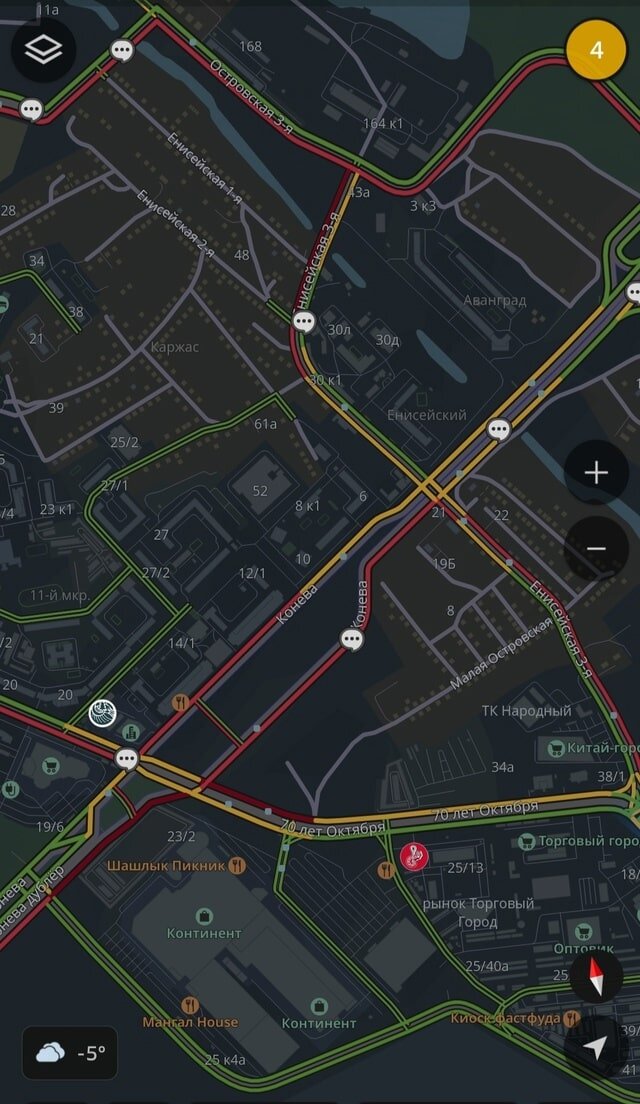Viewport: 640px width, 1104px height.
Task: Open Шашлык Пикник restaurant marker
Action: point(237,865)
